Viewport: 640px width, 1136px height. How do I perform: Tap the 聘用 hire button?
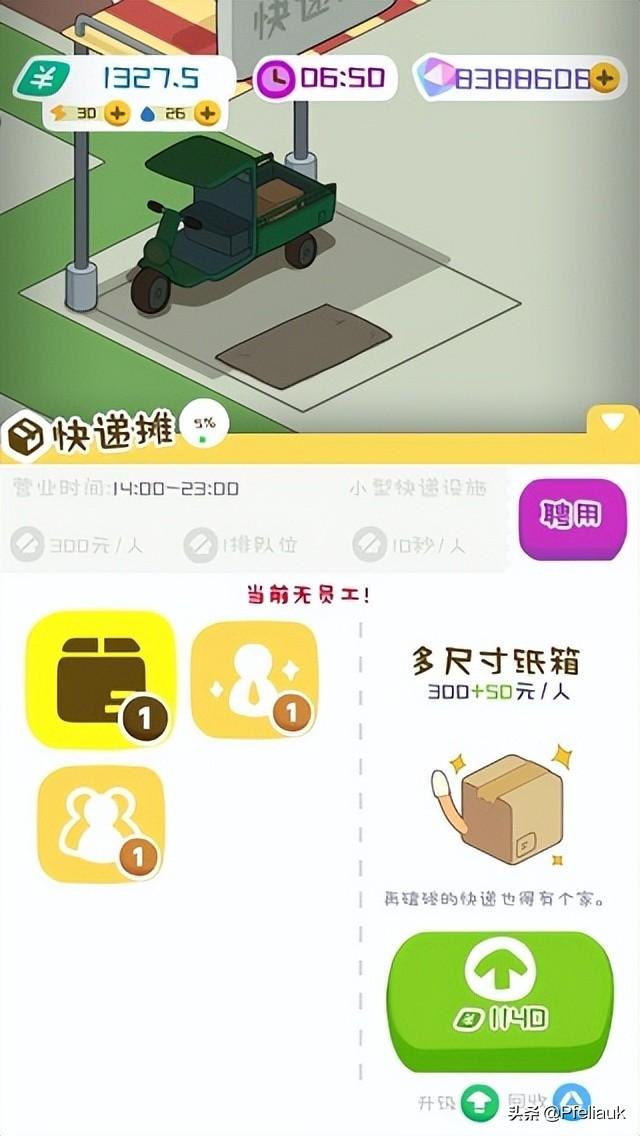571,515
